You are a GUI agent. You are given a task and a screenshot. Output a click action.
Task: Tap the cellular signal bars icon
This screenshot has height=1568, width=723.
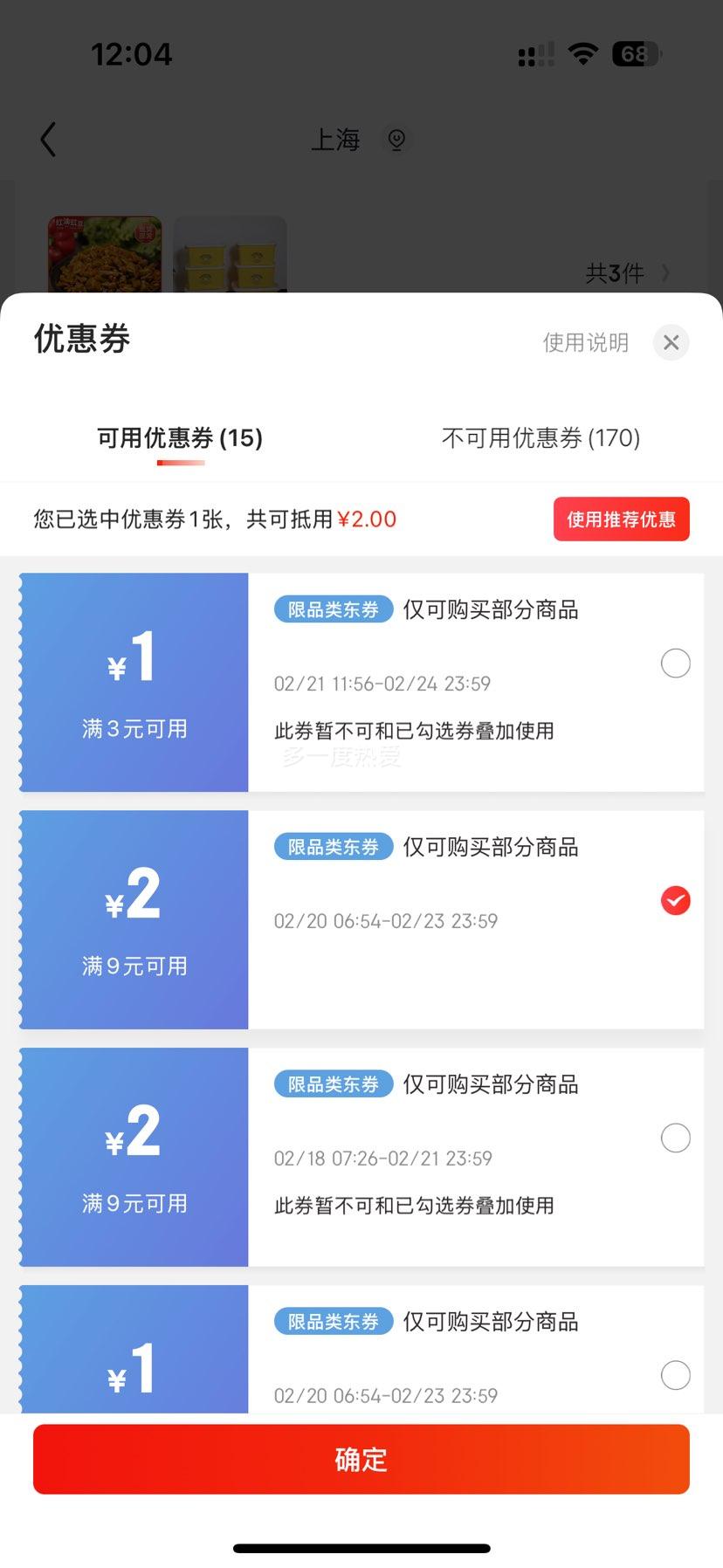click(535, 54)
